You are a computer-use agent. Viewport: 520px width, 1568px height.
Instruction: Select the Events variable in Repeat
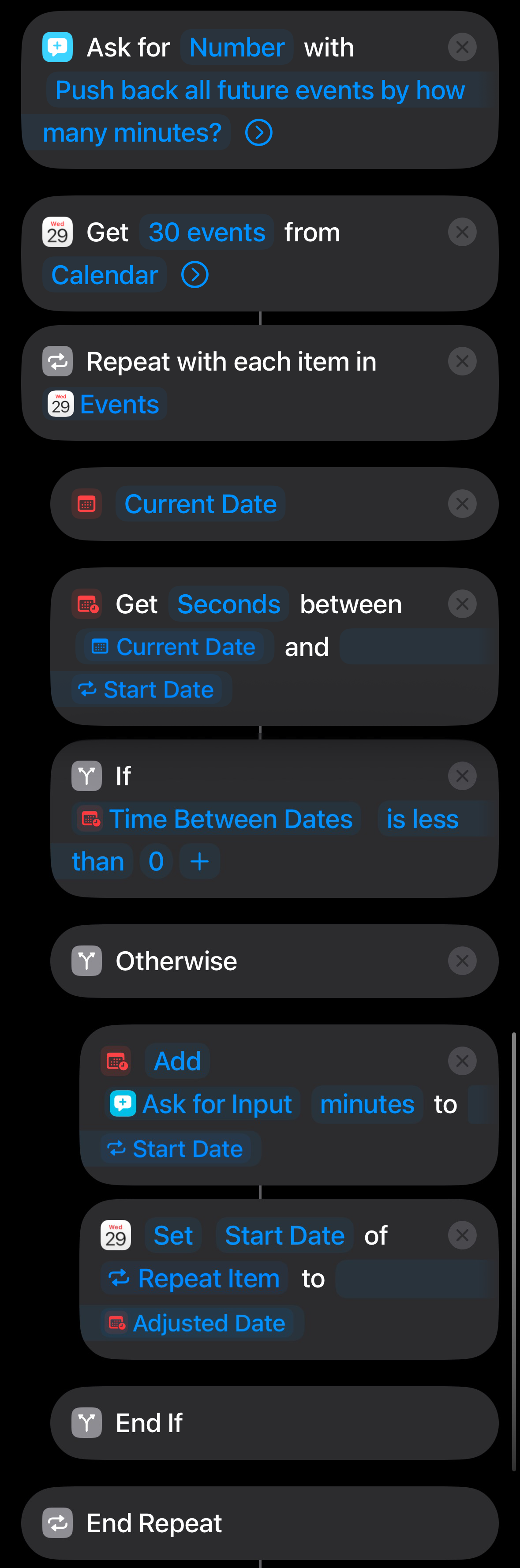coord(105,404)
